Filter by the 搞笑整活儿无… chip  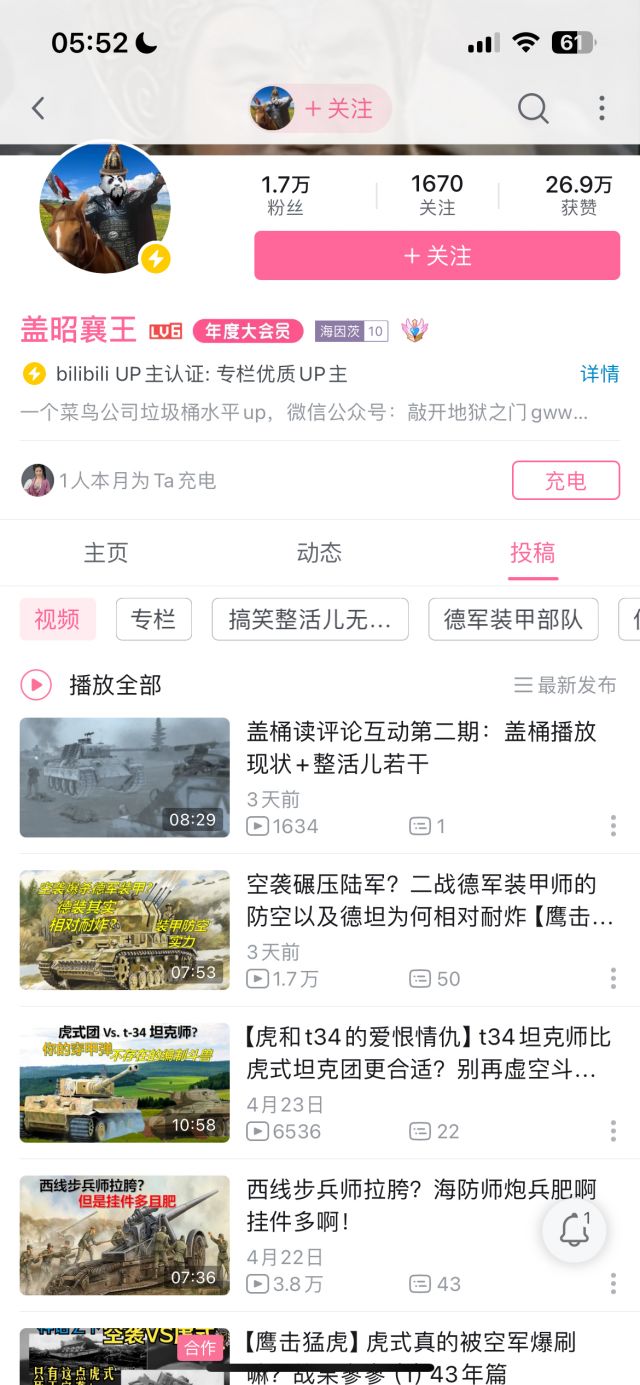point(310,620)
